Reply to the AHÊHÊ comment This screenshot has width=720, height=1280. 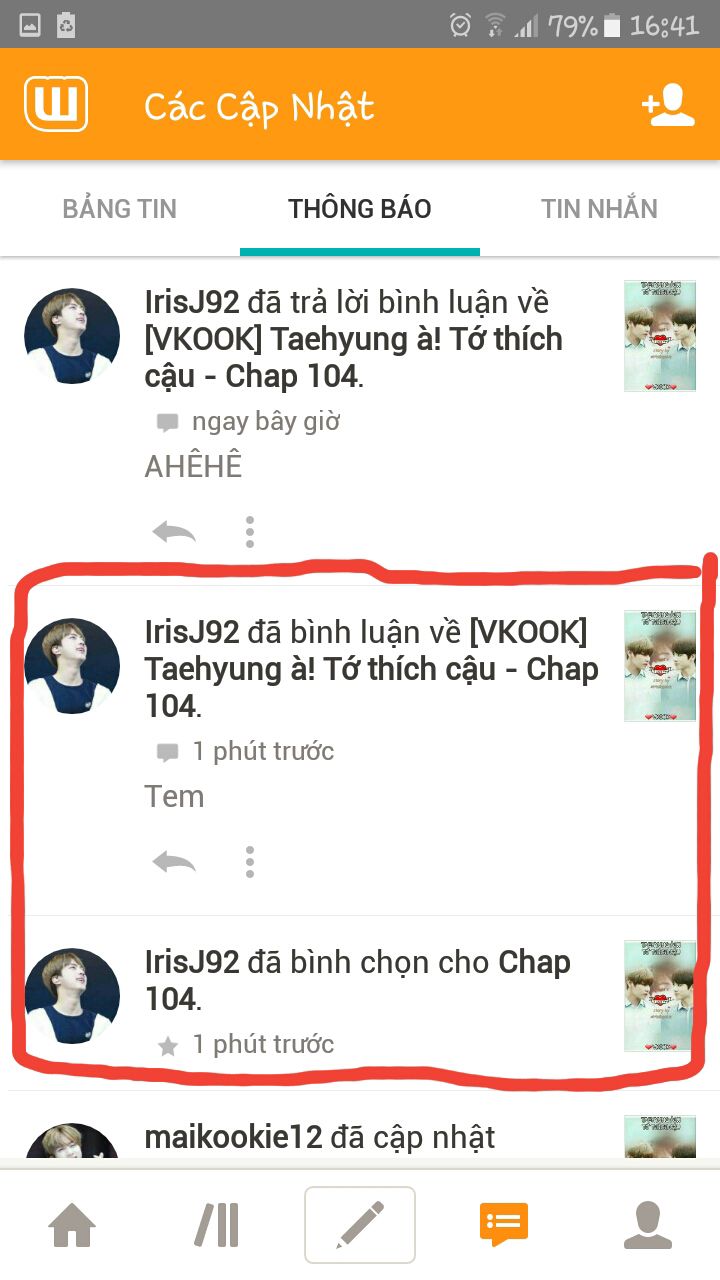pos(174,532)
